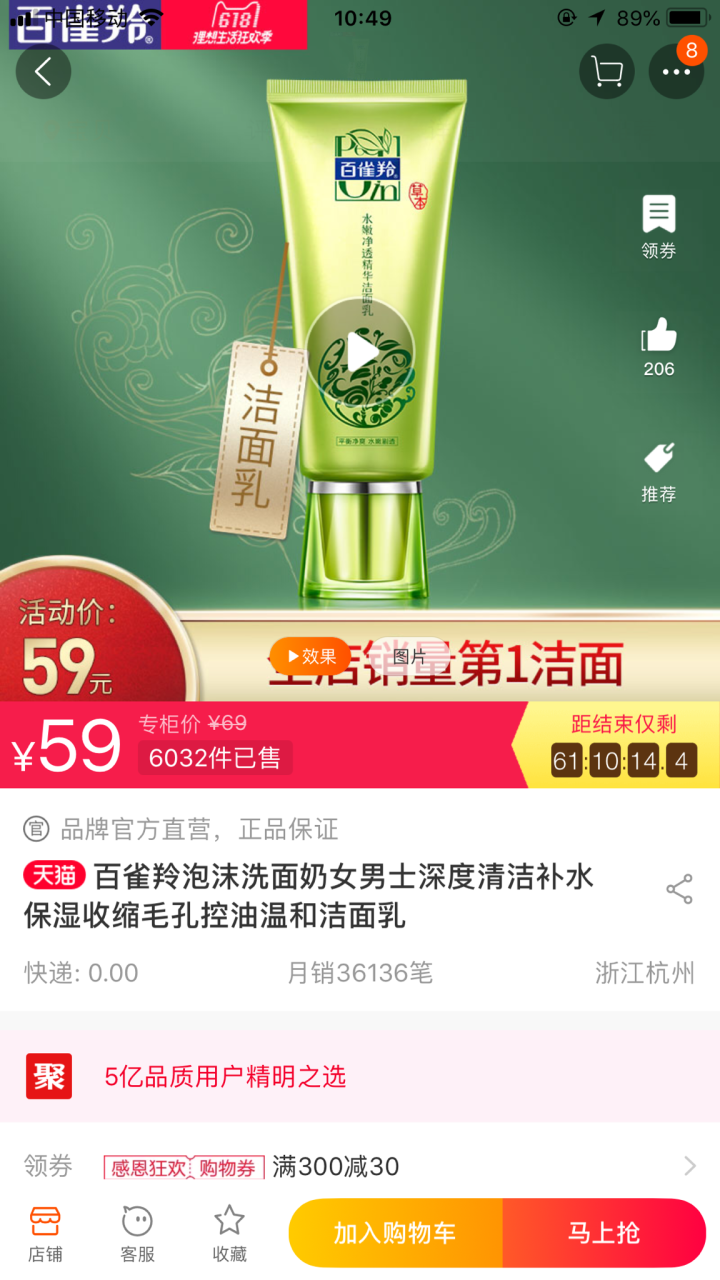Contact 客服 customer service
Viewport: 720px width, 1280px height.
(x=137, y=1233)
